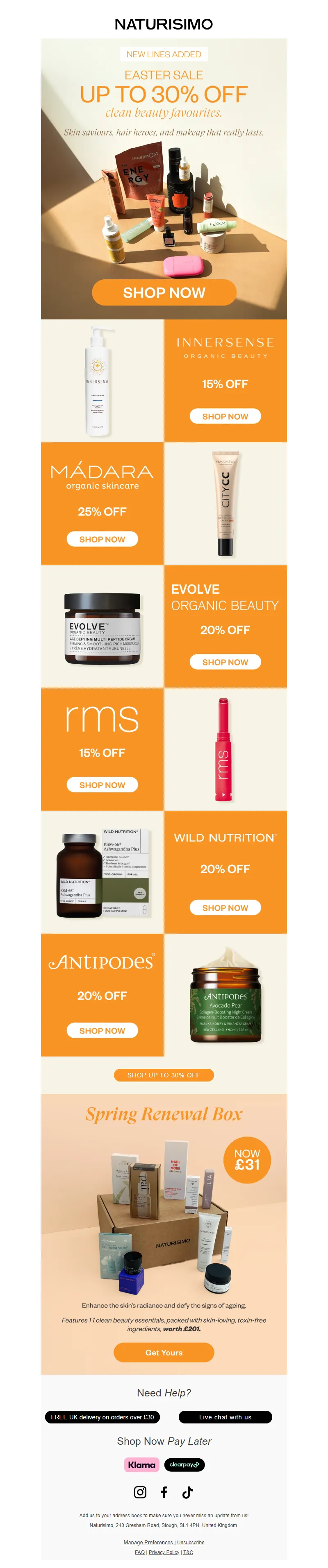Shop Innersense 15% off offer

coord(225,416)
